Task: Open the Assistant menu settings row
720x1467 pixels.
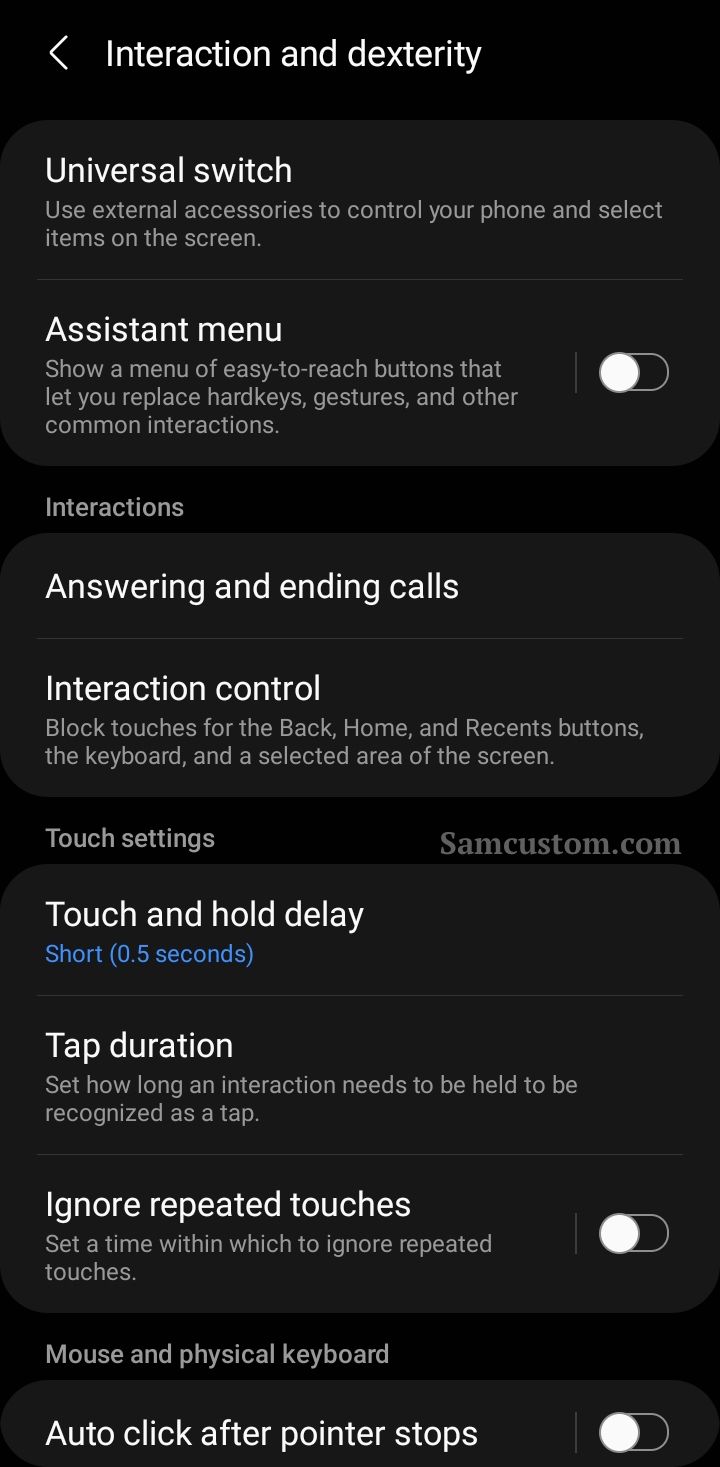Action: [288, 373]
